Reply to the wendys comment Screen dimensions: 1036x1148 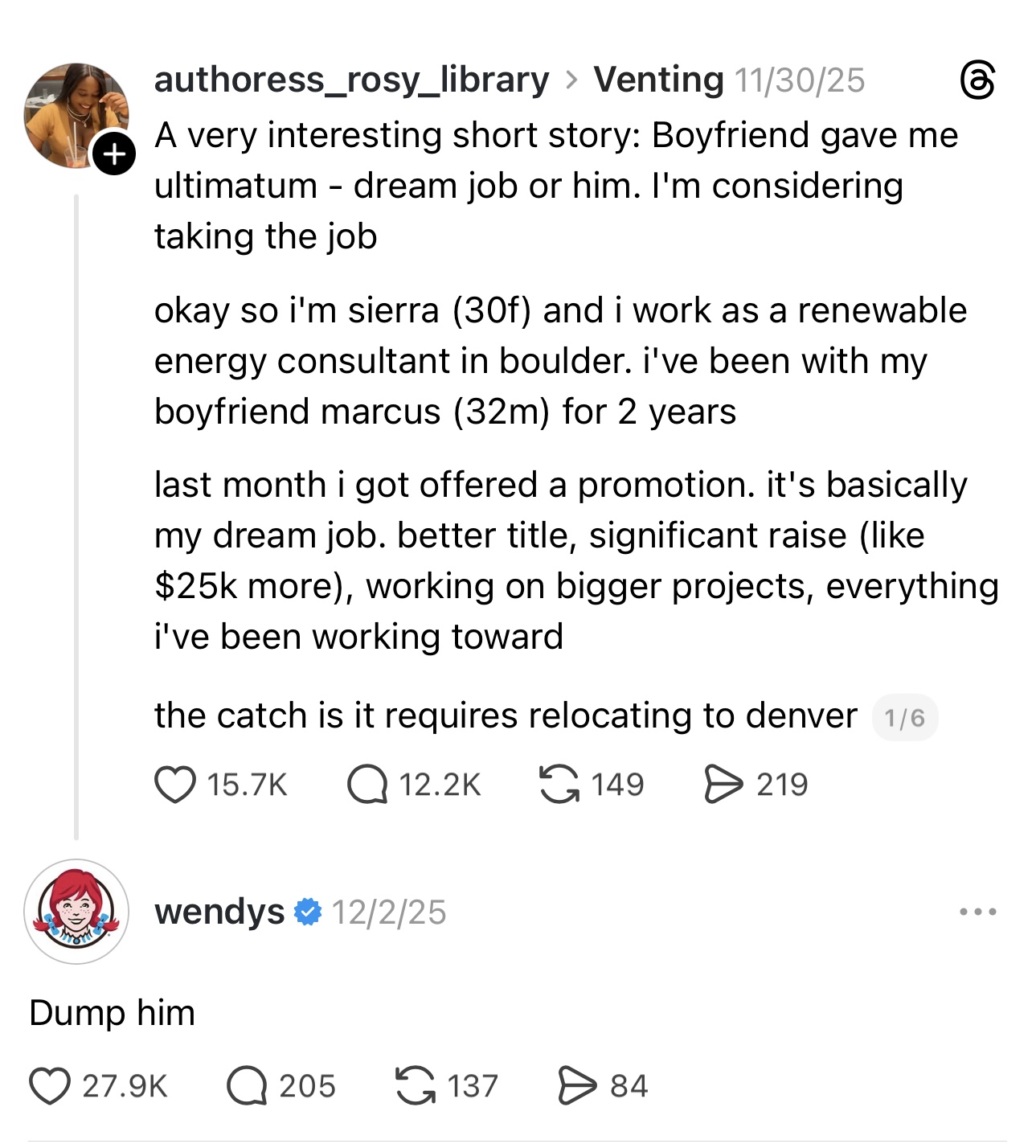pos(247,1086)
